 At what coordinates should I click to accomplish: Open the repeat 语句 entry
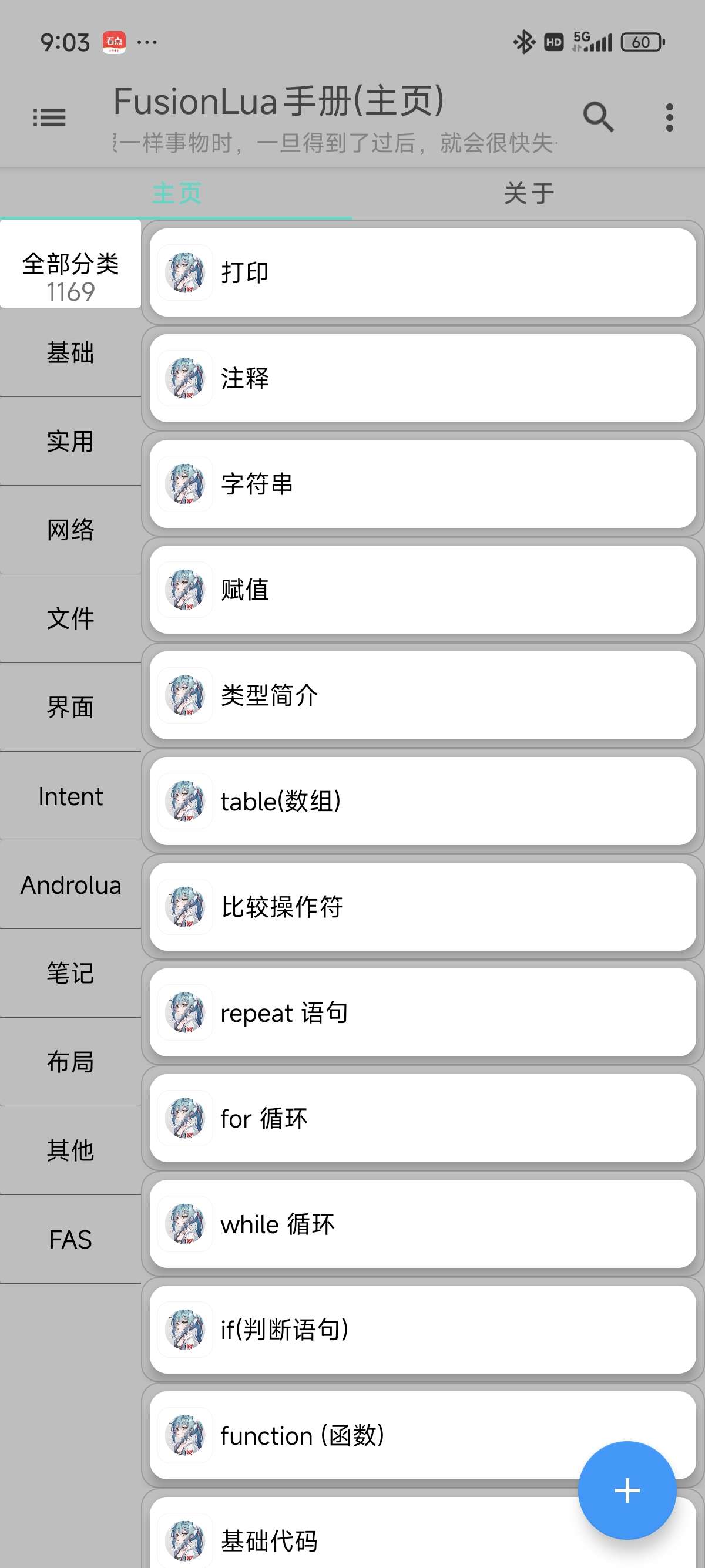[x=422, y=1013]
